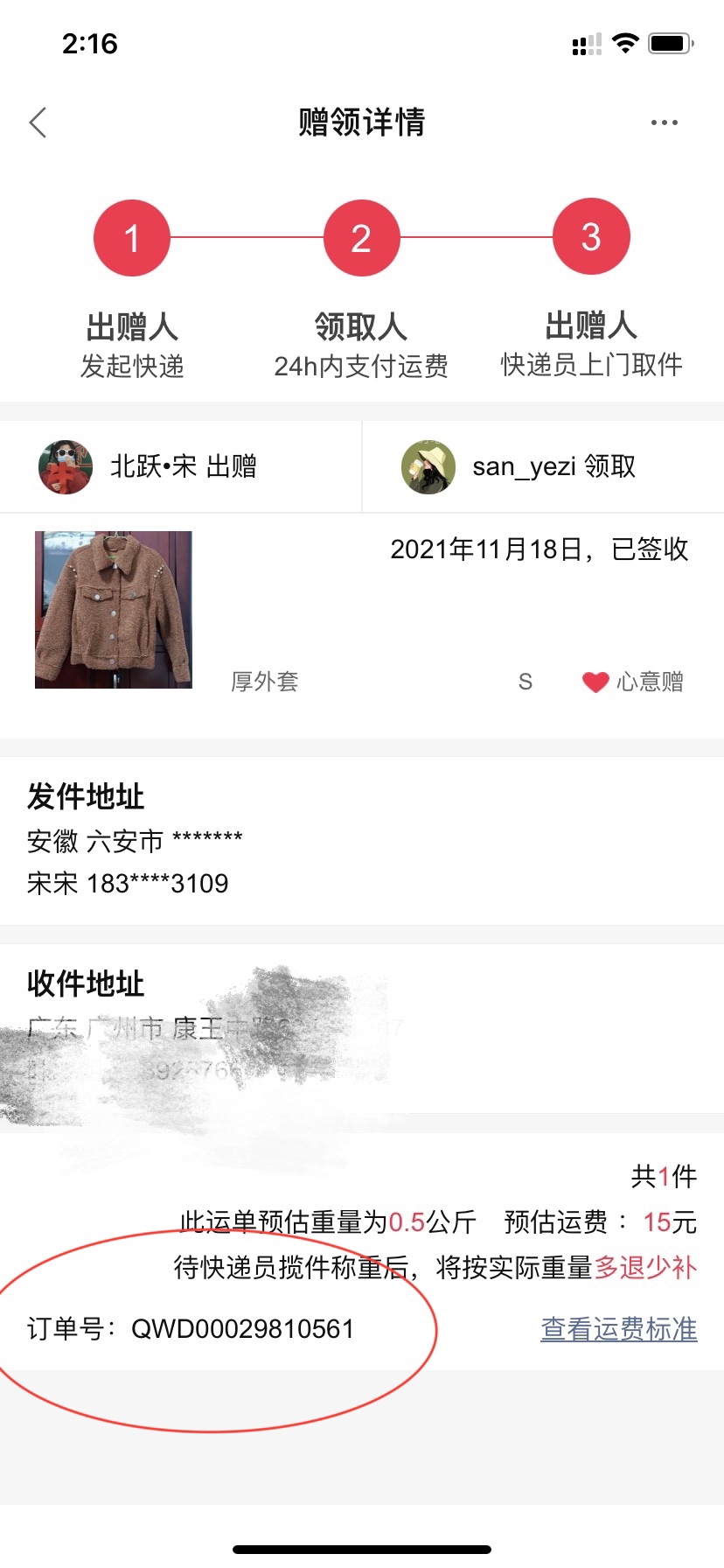724x1568 pixels.
Task: Open the 查看运费标准 link
Action: click(x=618, y=1329)
